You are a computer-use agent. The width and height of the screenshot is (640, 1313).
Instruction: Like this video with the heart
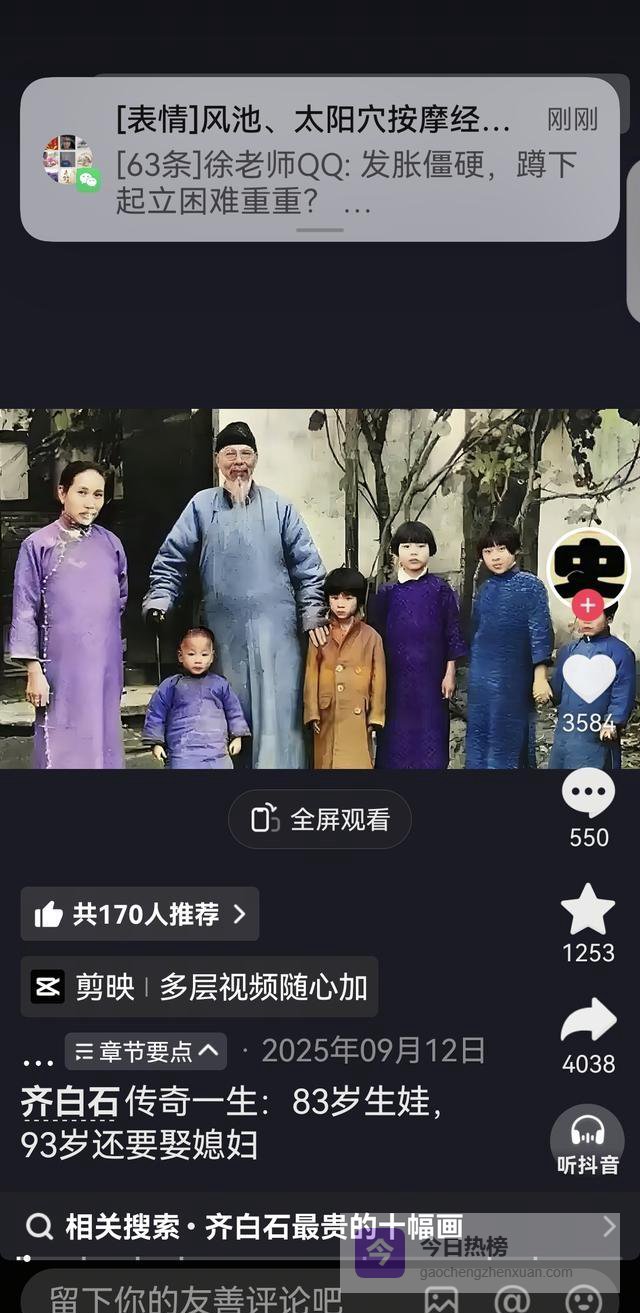click(x=588, y=679)
